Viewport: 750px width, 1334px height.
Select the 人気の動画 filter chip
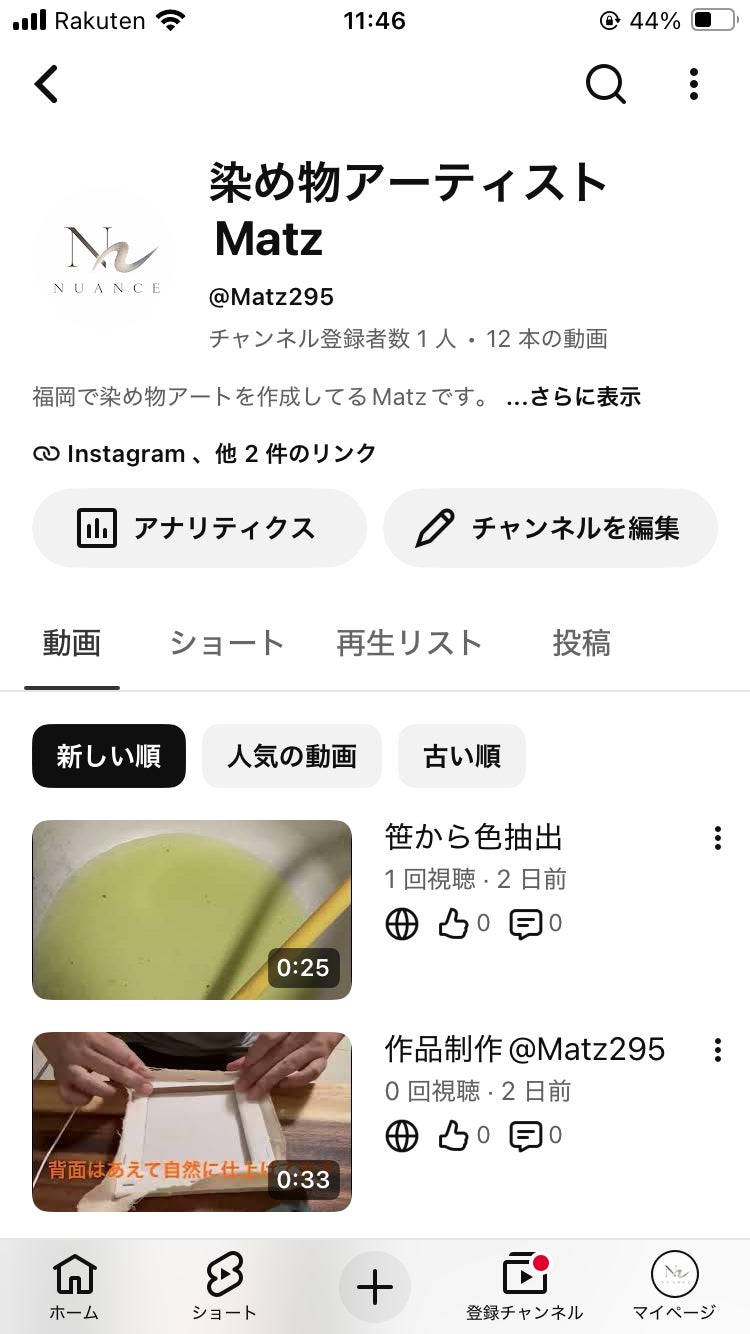[x=292, y=756]
